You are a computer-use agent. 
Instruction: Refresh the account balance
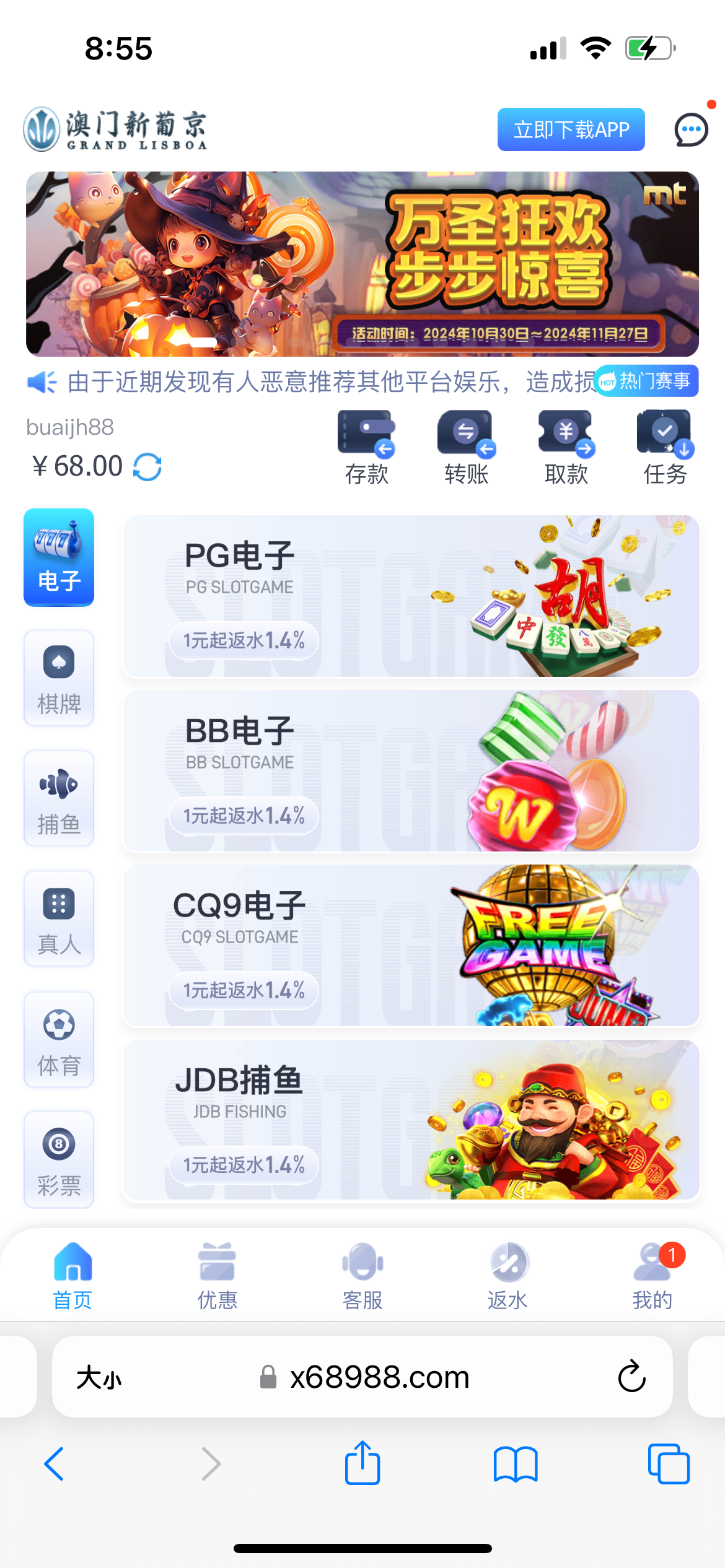[x=147, y=467]
